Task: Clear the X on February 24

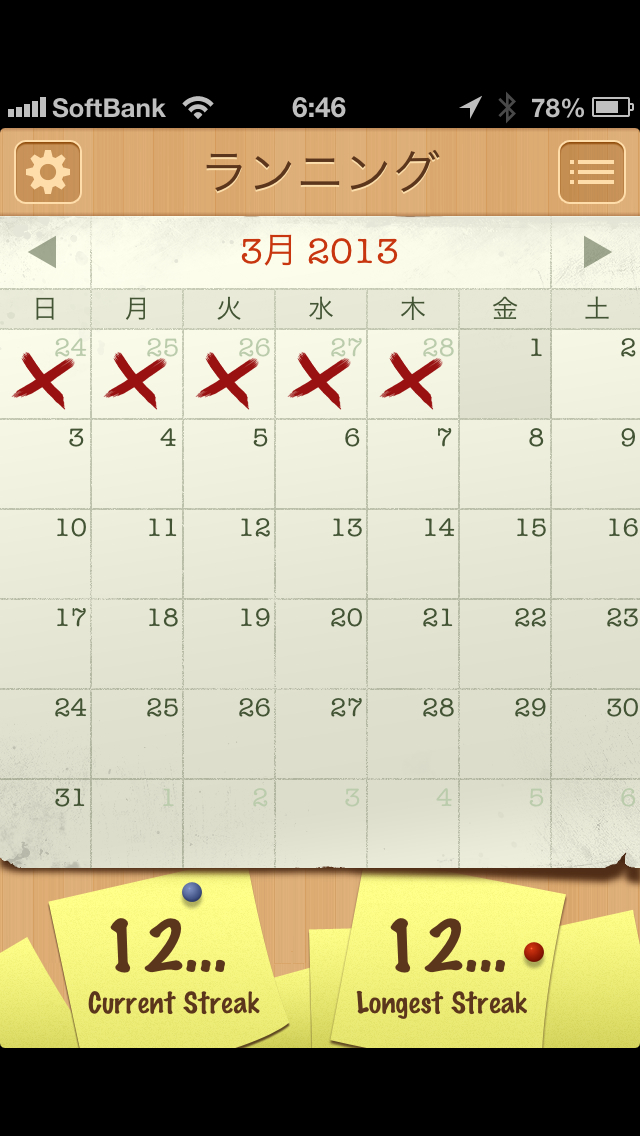Action: pyautogui.click(x=46, y=375)
